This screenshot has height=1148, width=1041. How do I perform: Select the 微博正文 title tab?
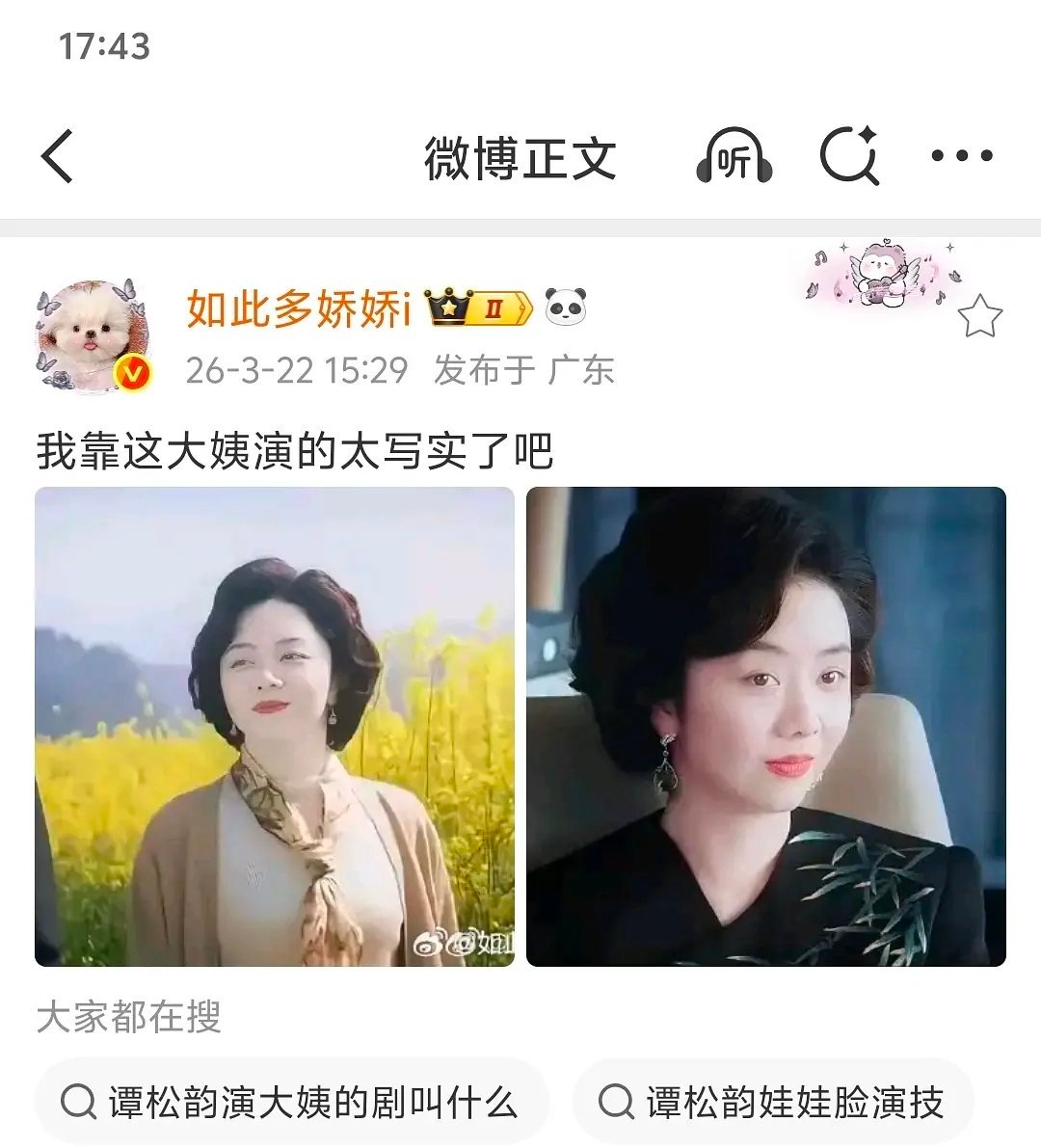(520, 157)
